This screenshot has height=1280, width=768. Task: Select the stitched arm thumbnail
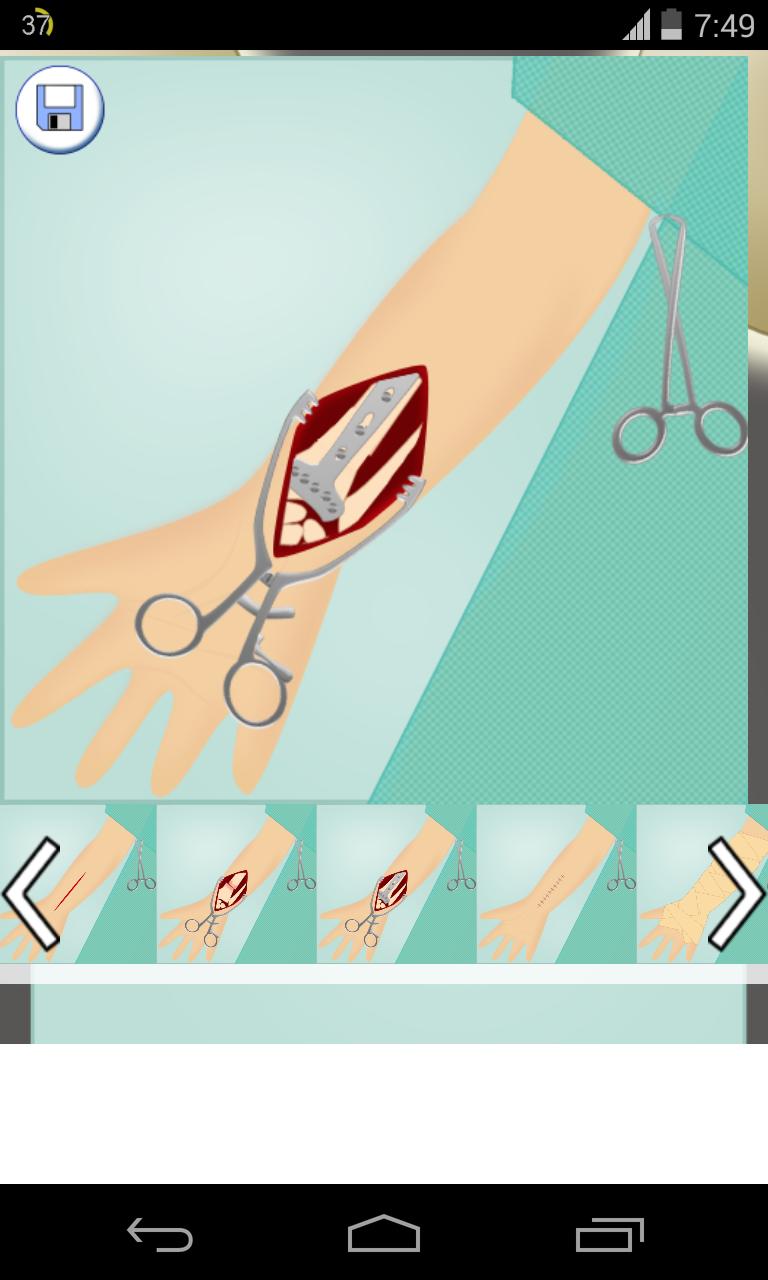coord(556,885)
